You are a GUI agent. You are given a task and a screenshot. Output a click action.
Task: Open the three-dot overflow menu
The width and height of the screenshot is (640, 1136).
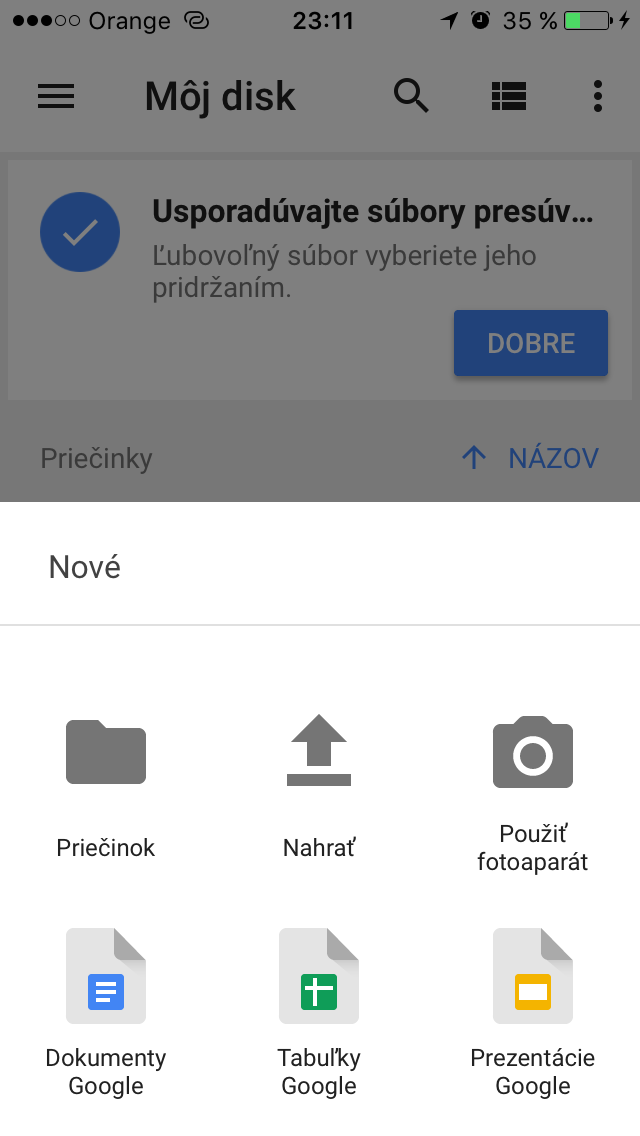pyautogui.click(x=597, y=96)
